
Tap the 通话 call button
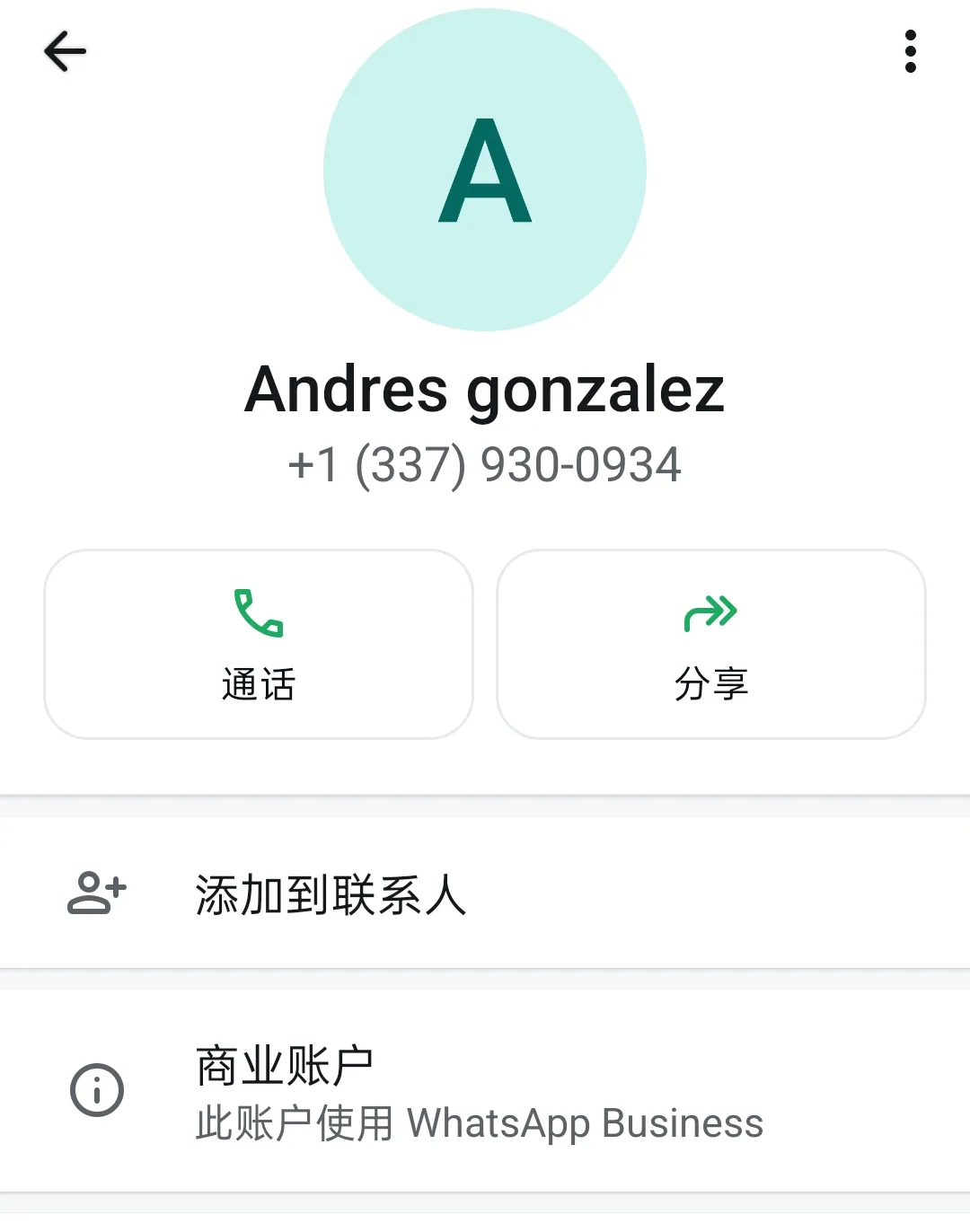tap(258, 645)
